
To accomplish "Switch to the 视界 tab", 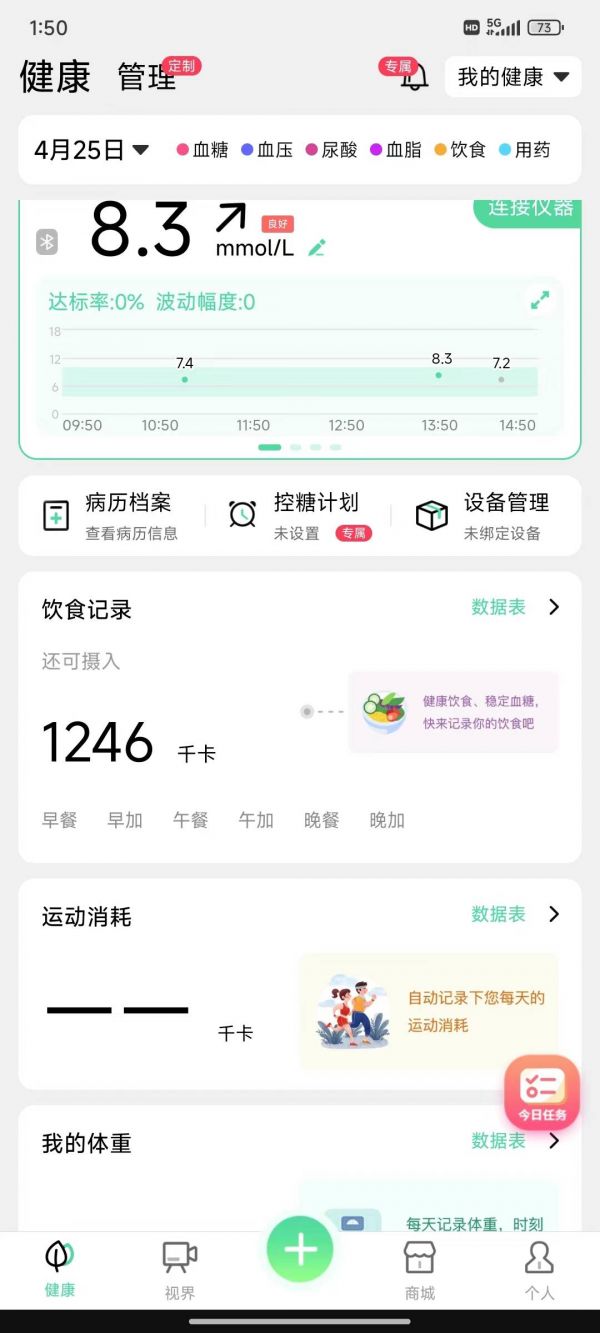I will (180, 1270).
